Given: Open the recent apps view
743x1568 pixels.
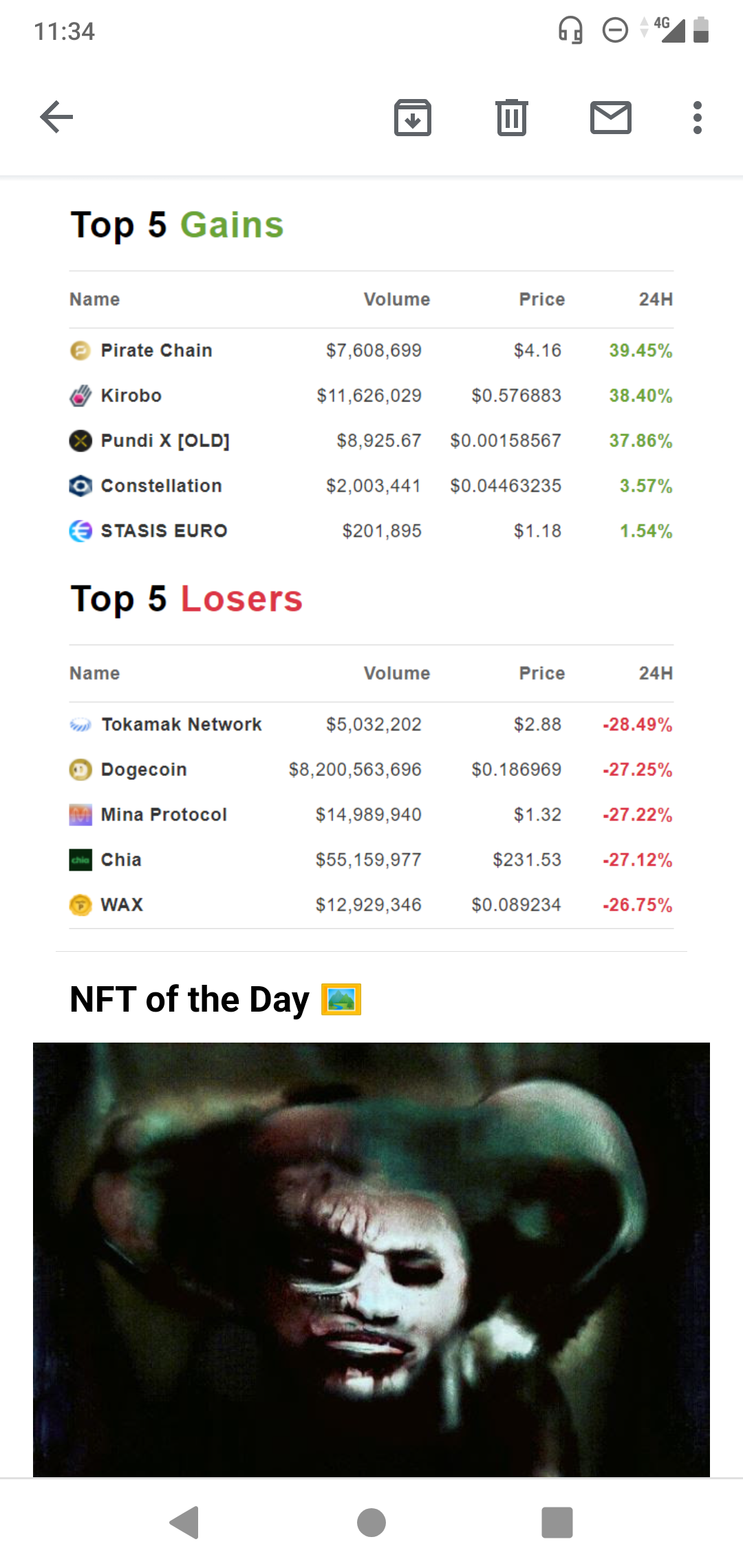Looking at the screenshot, I should pos(557,1523).
